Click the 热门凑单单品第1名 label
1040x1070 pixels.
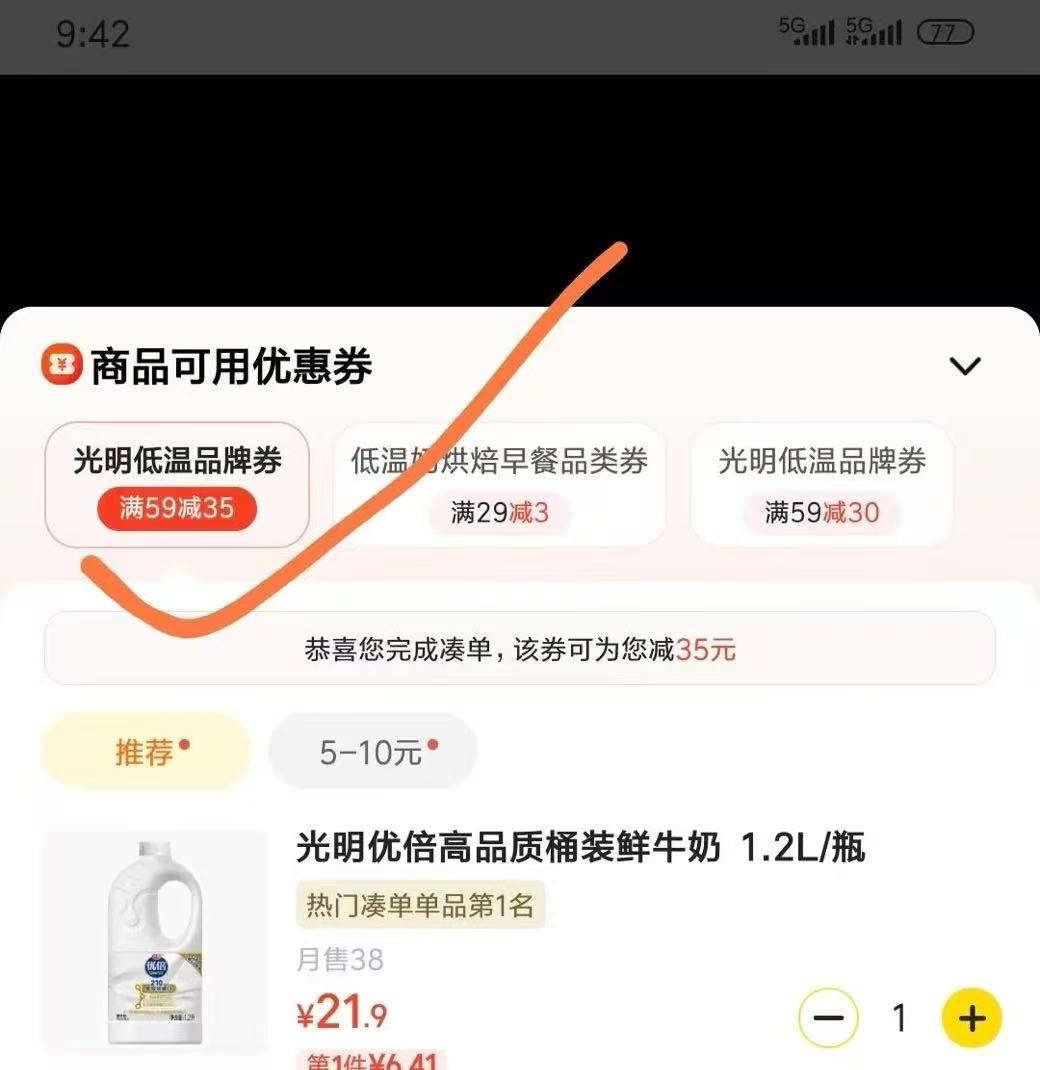coord(420,903)
